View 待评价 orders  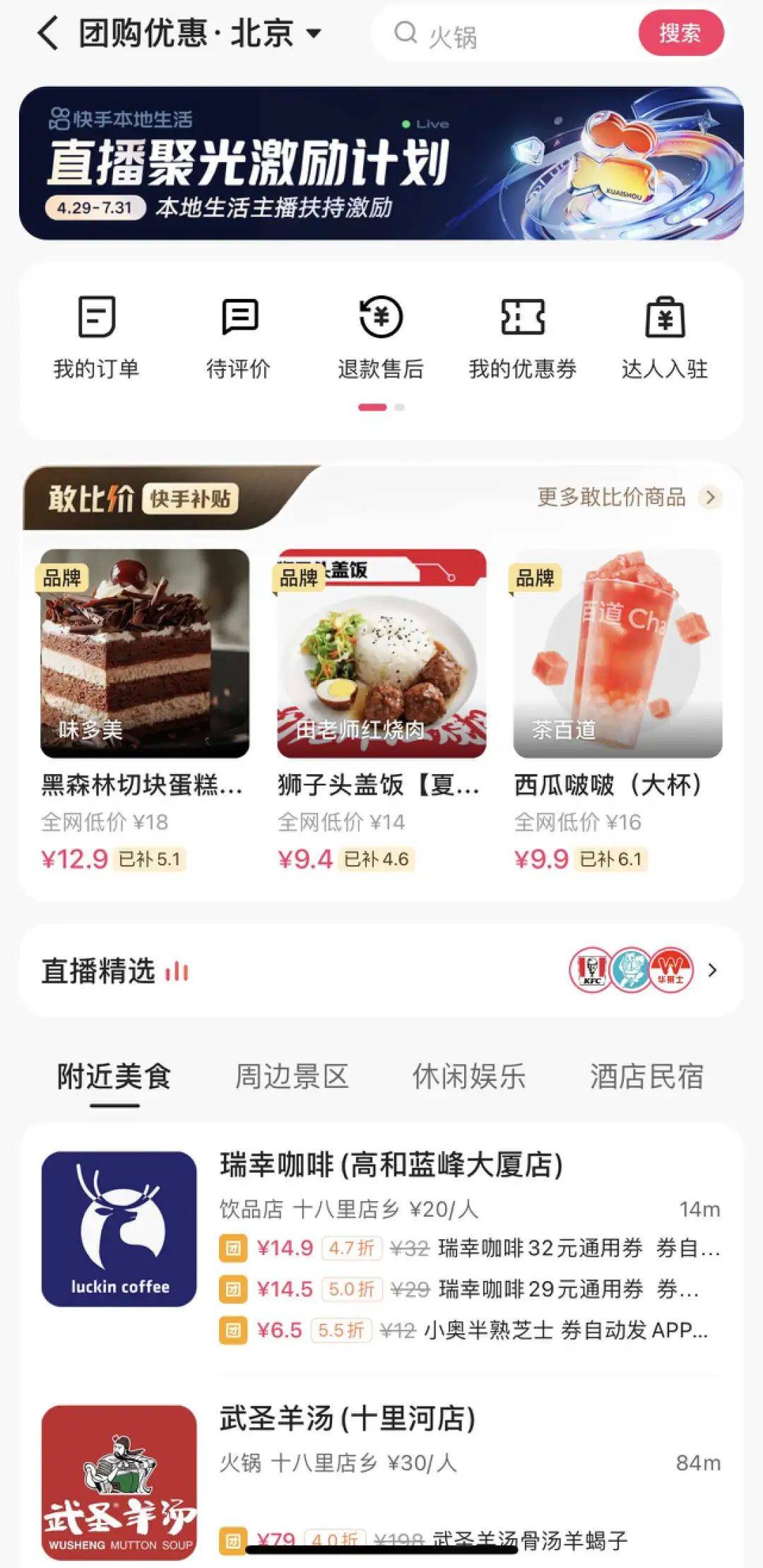coord(239,337)
